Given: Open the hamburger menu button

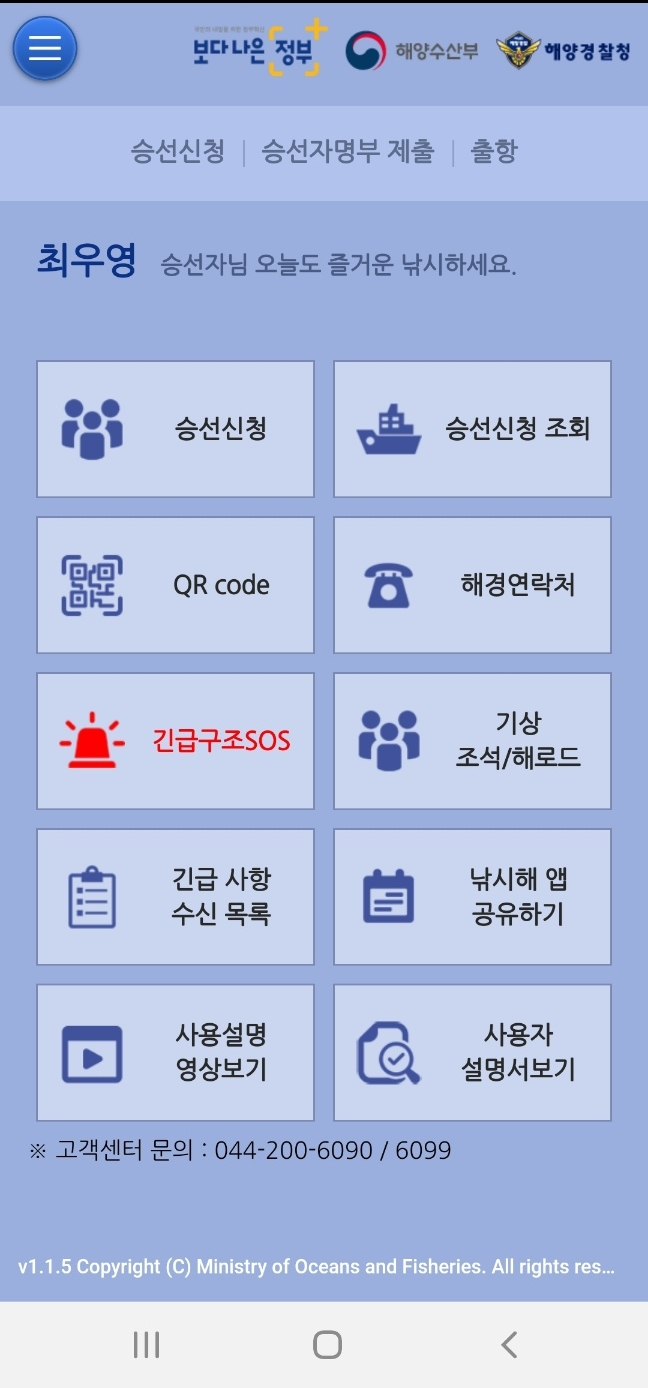Looking at the screenshot, I should point(44,48).
